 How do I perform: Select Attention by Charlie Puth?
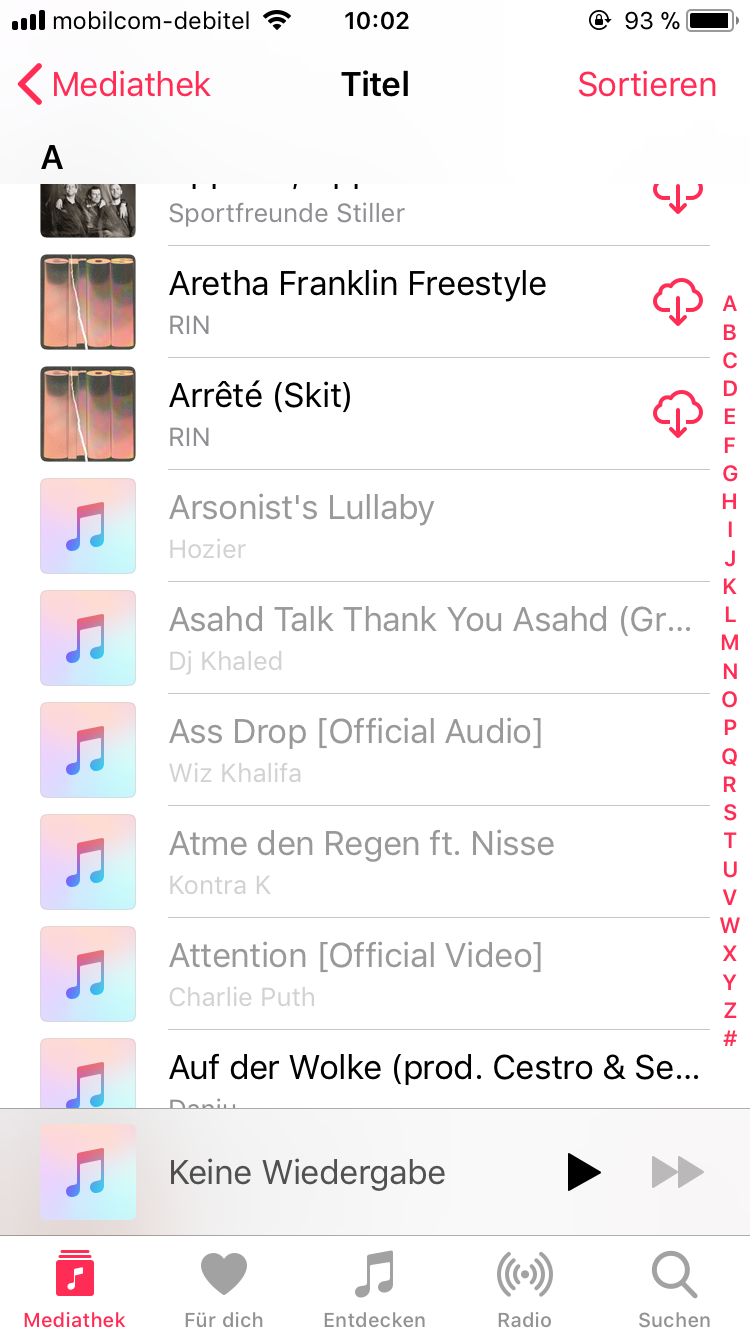pyautogui.click(x=355, y=974)
